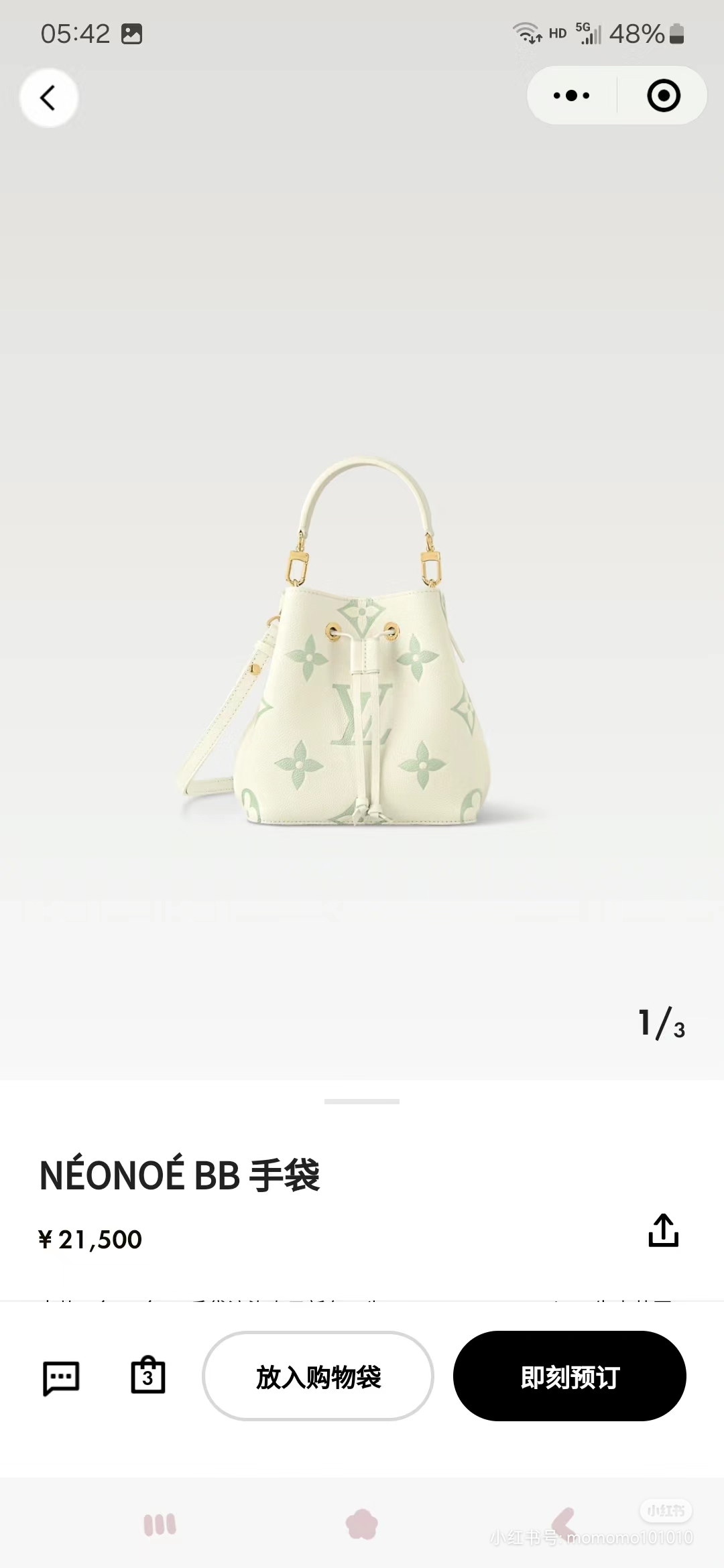Open the shopping bag with 3 items
Screen dimensions: 724x1568
(147, 1376)
